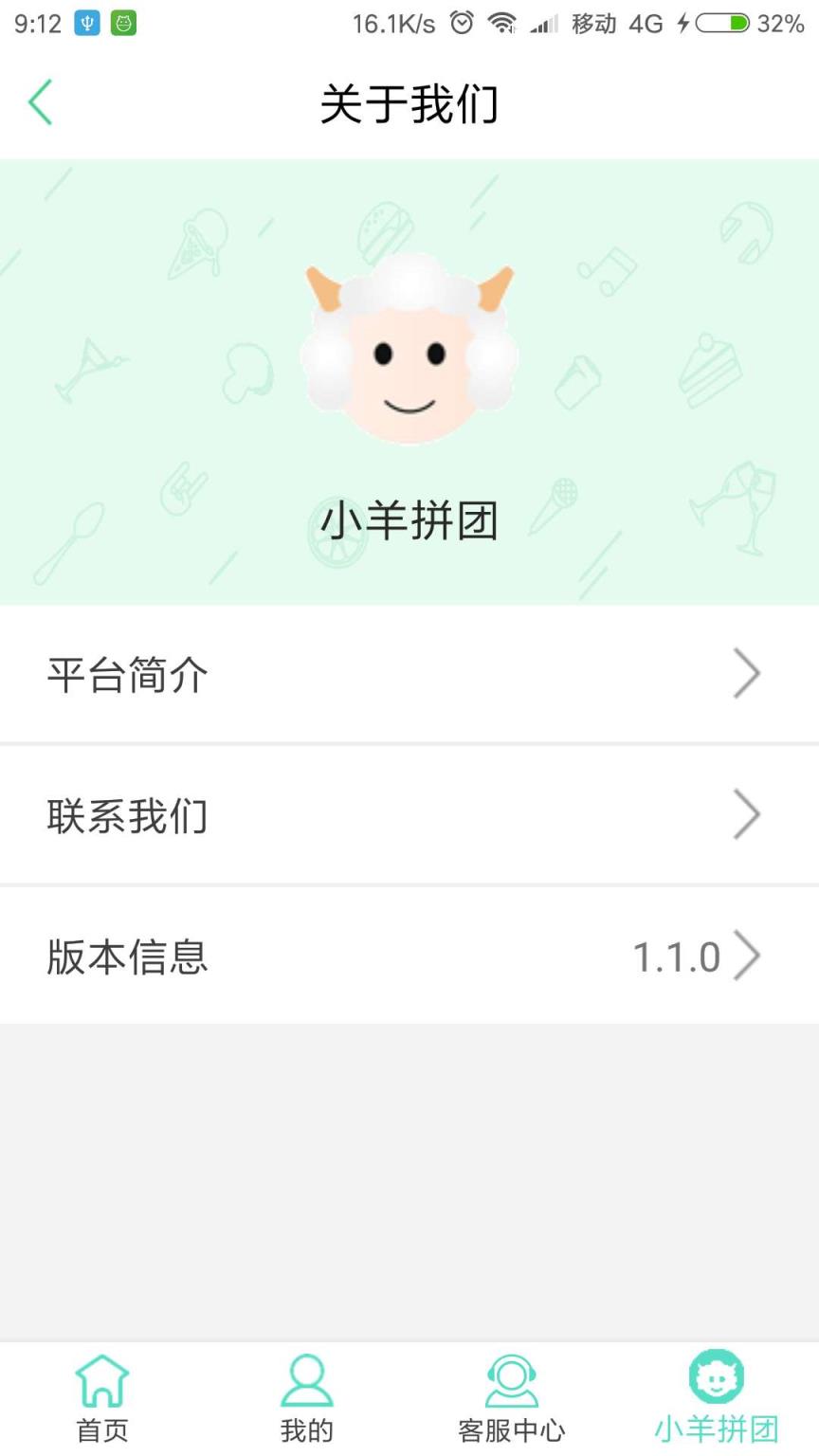Switch to the 客服中心 tab

pyautogui.click(x=511, y=1401)
